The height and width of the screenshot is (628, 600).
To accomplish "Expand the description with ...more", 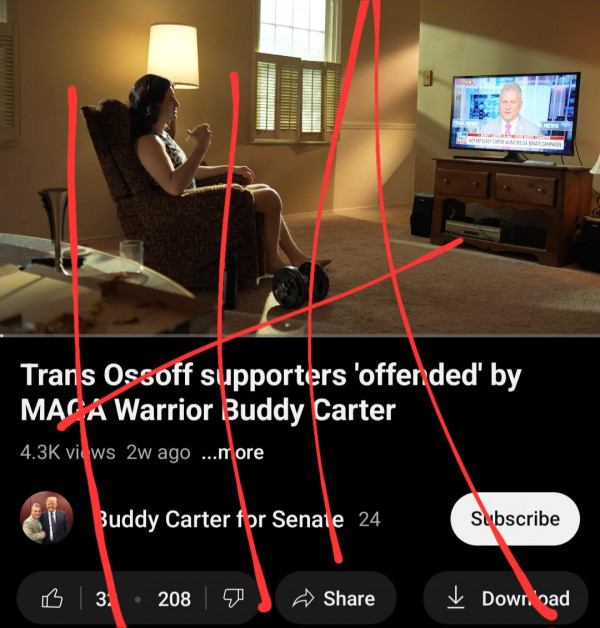I will tap(233, 453).
